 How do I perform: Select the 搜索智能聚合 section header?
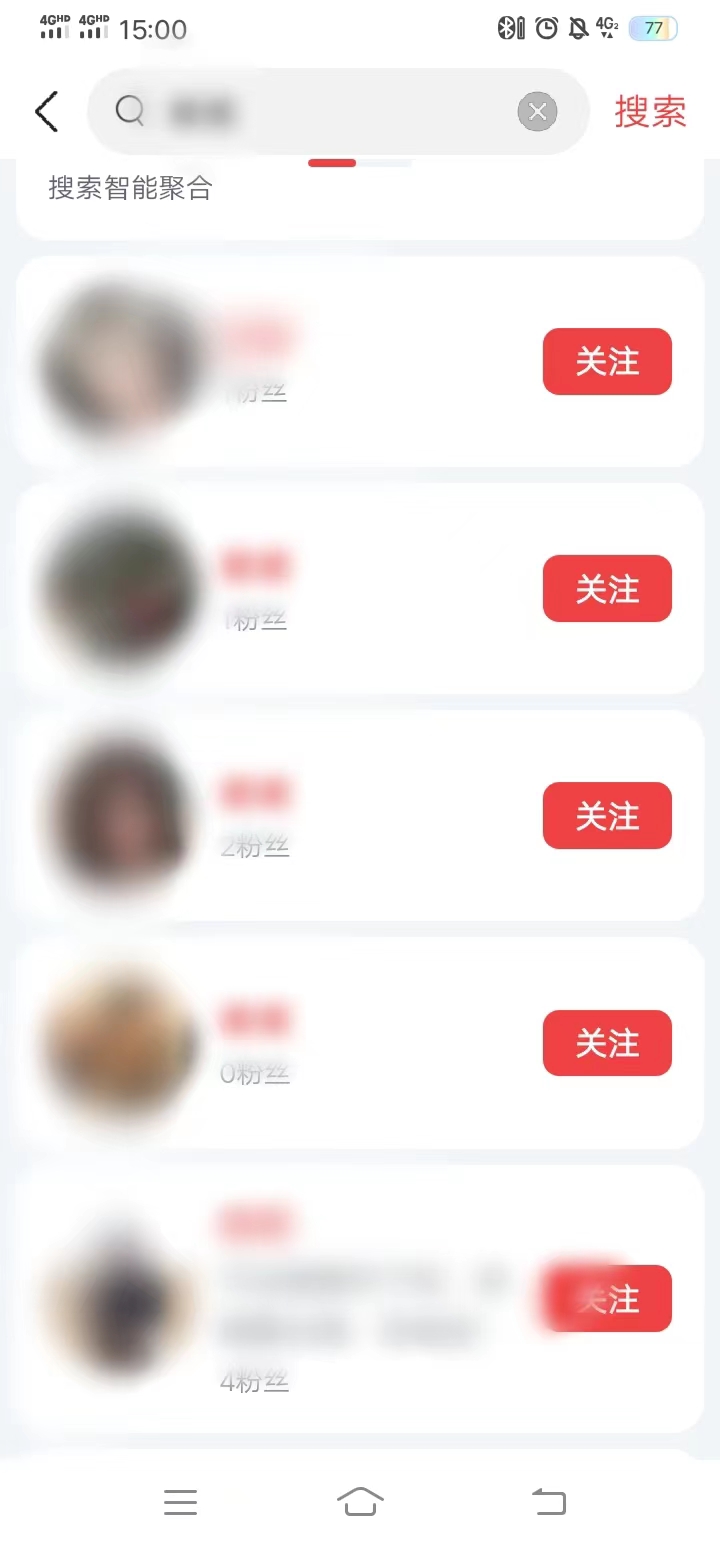[x=130, y=188]
